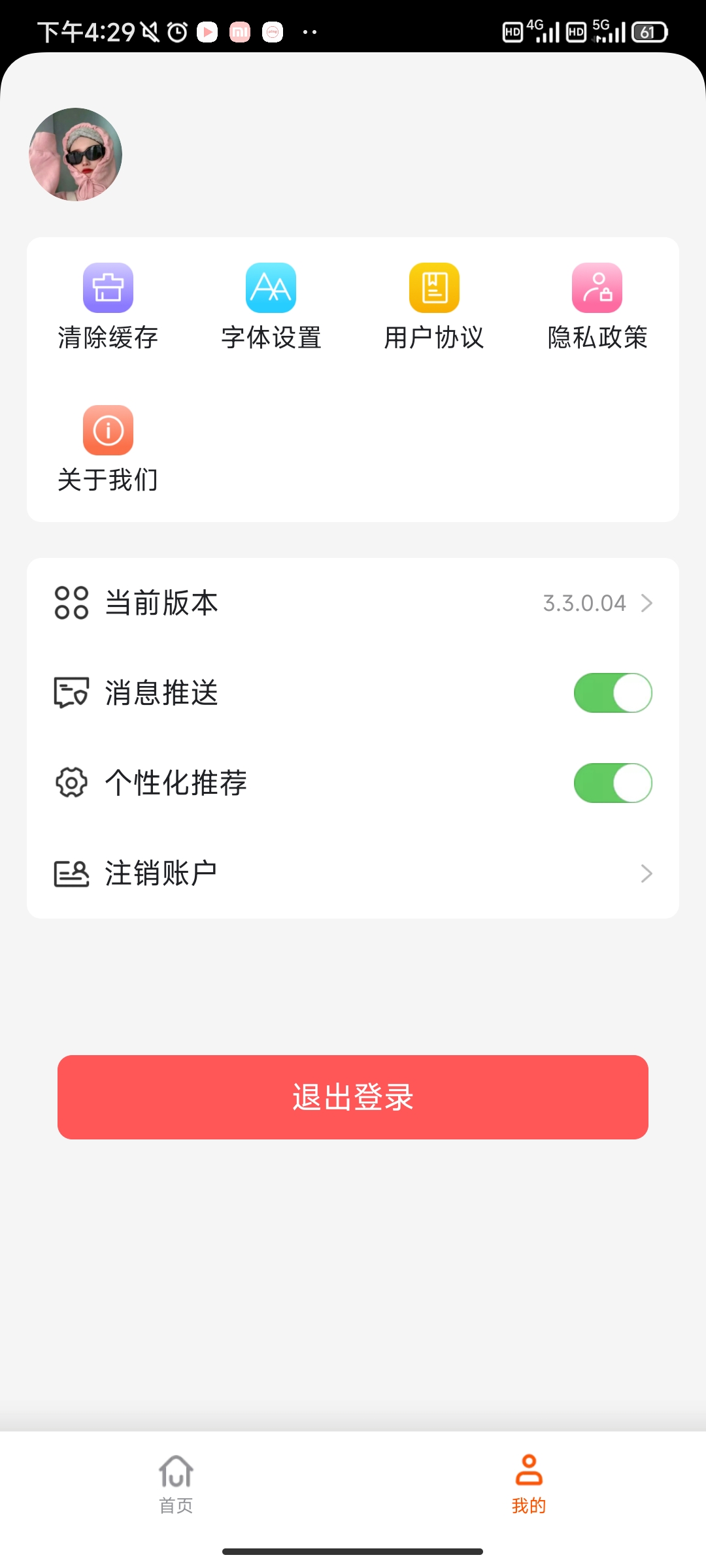Open the 注销账户 account deletion row
This screenshot has height=1568, width=706.
[353, 873]
